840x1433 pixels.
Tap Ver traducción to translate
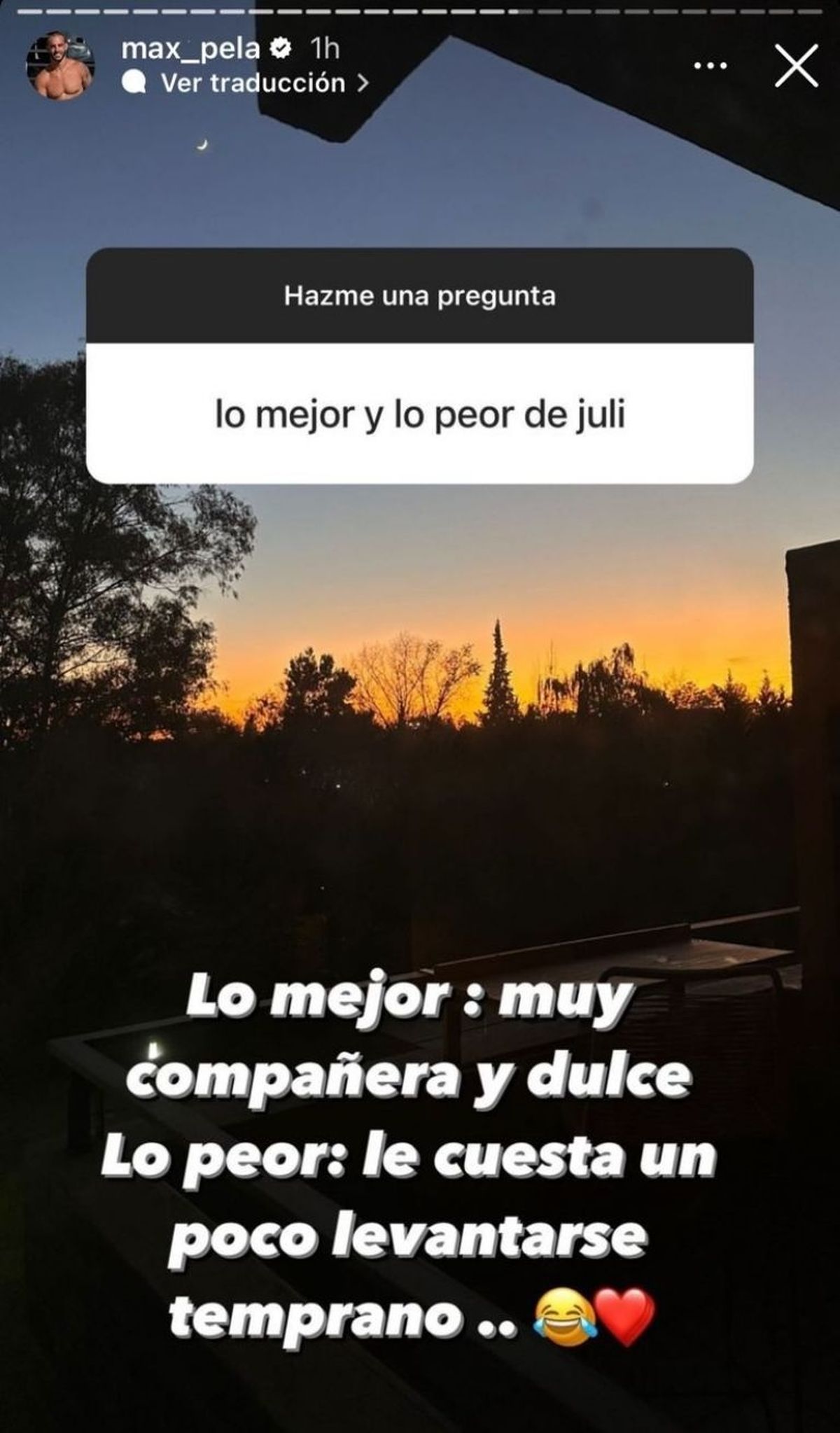[253, 83]
